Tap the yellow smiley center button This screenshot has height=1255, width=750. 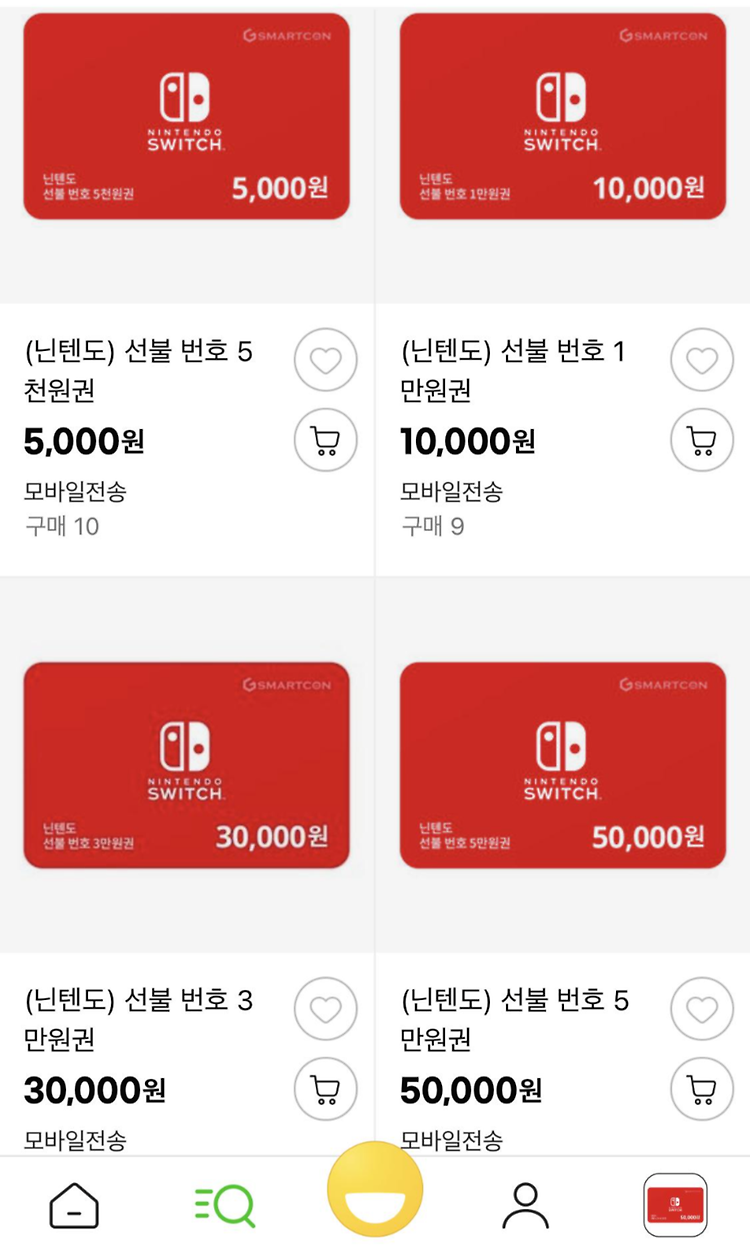tap(375, 1189)
